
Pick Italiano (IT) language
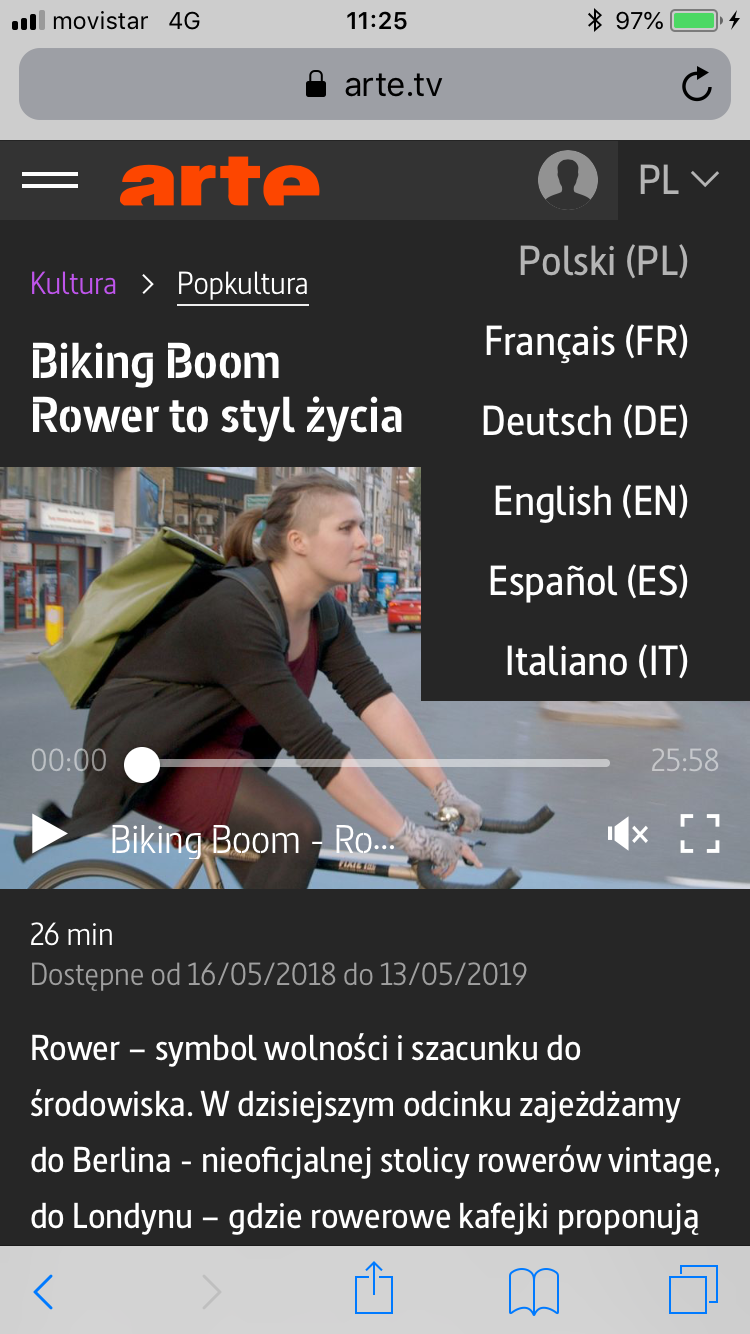597,661
